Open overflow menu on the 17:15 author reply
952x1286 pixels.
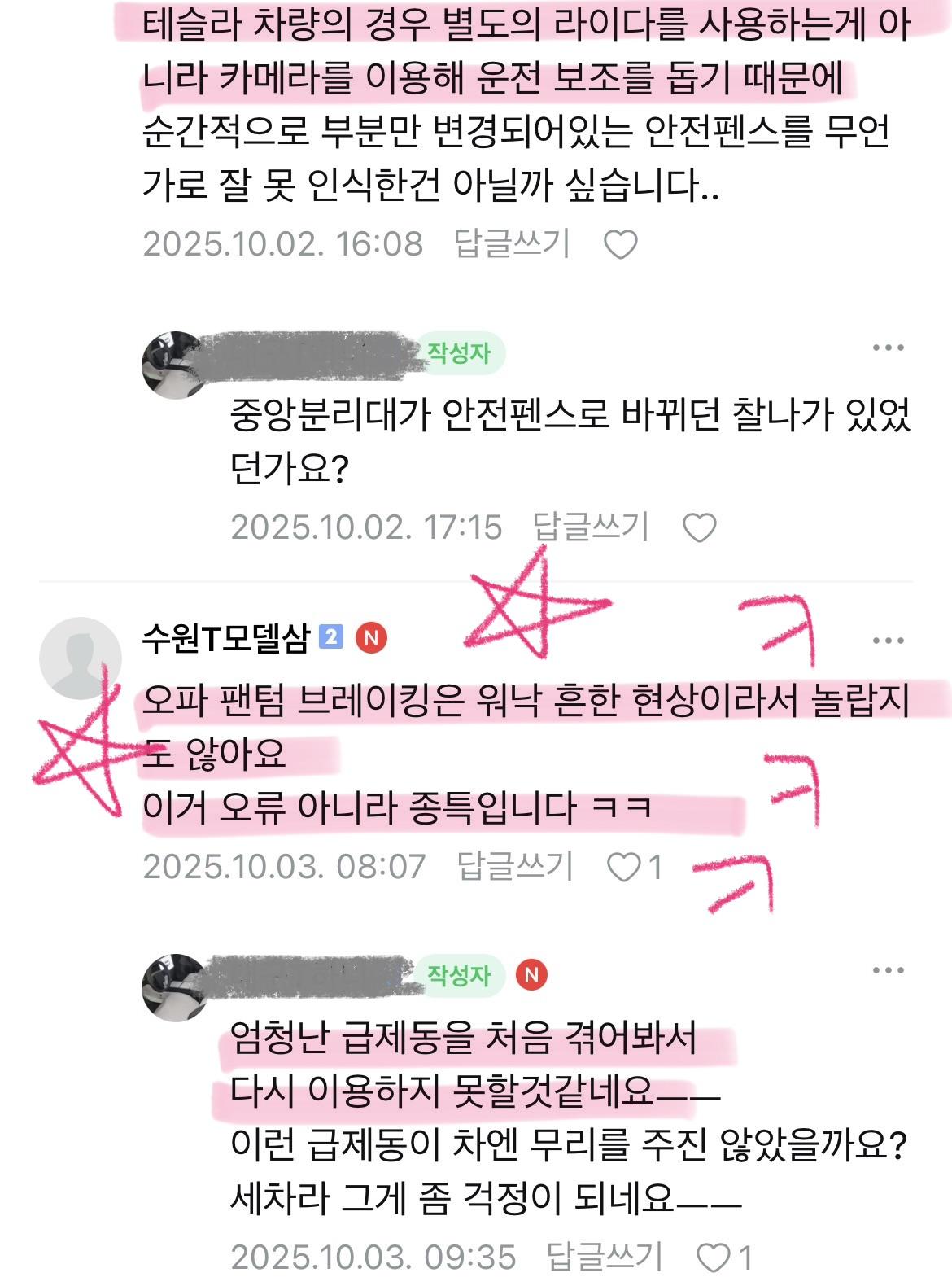coord(888,348)
